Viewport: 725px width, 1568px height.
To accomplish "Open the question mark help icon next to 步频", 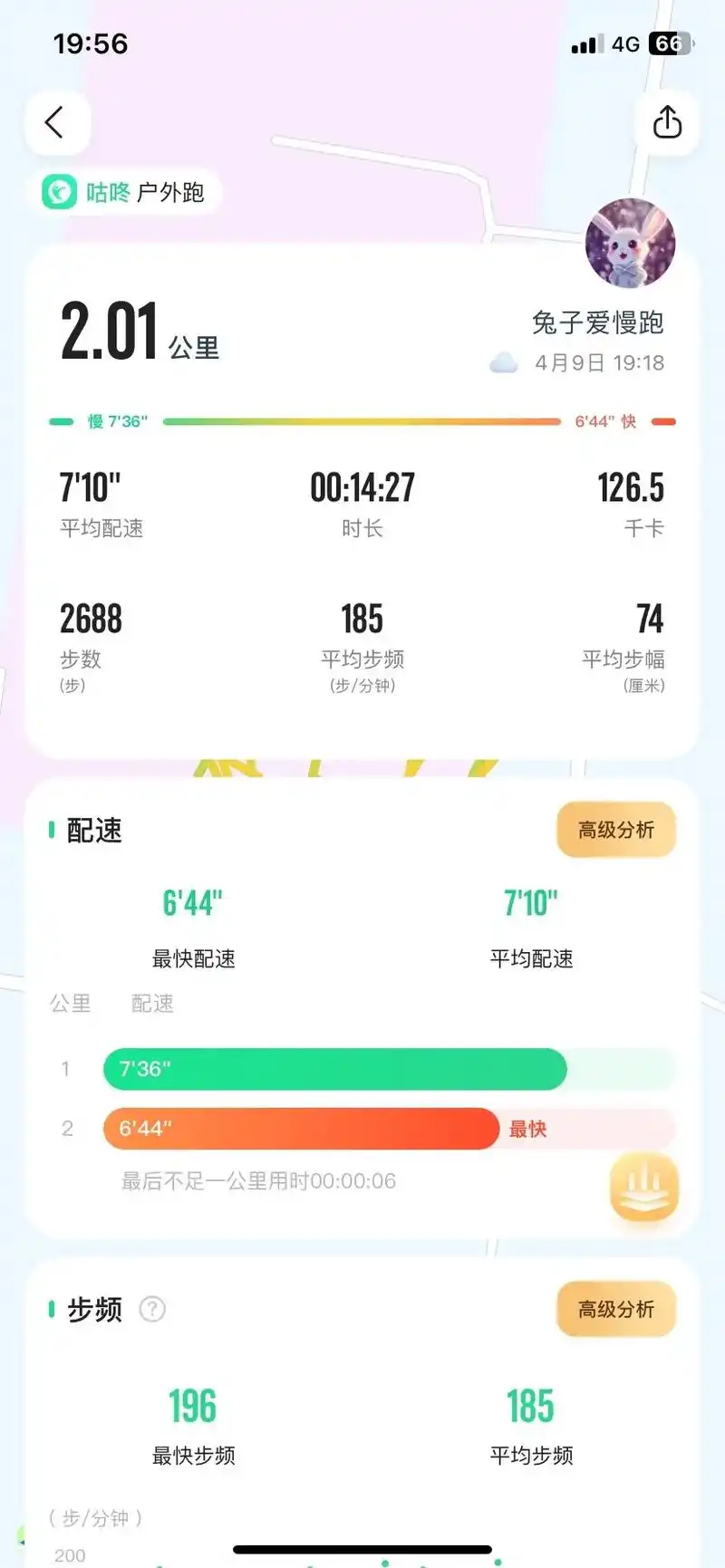I will pos(152,1310).
